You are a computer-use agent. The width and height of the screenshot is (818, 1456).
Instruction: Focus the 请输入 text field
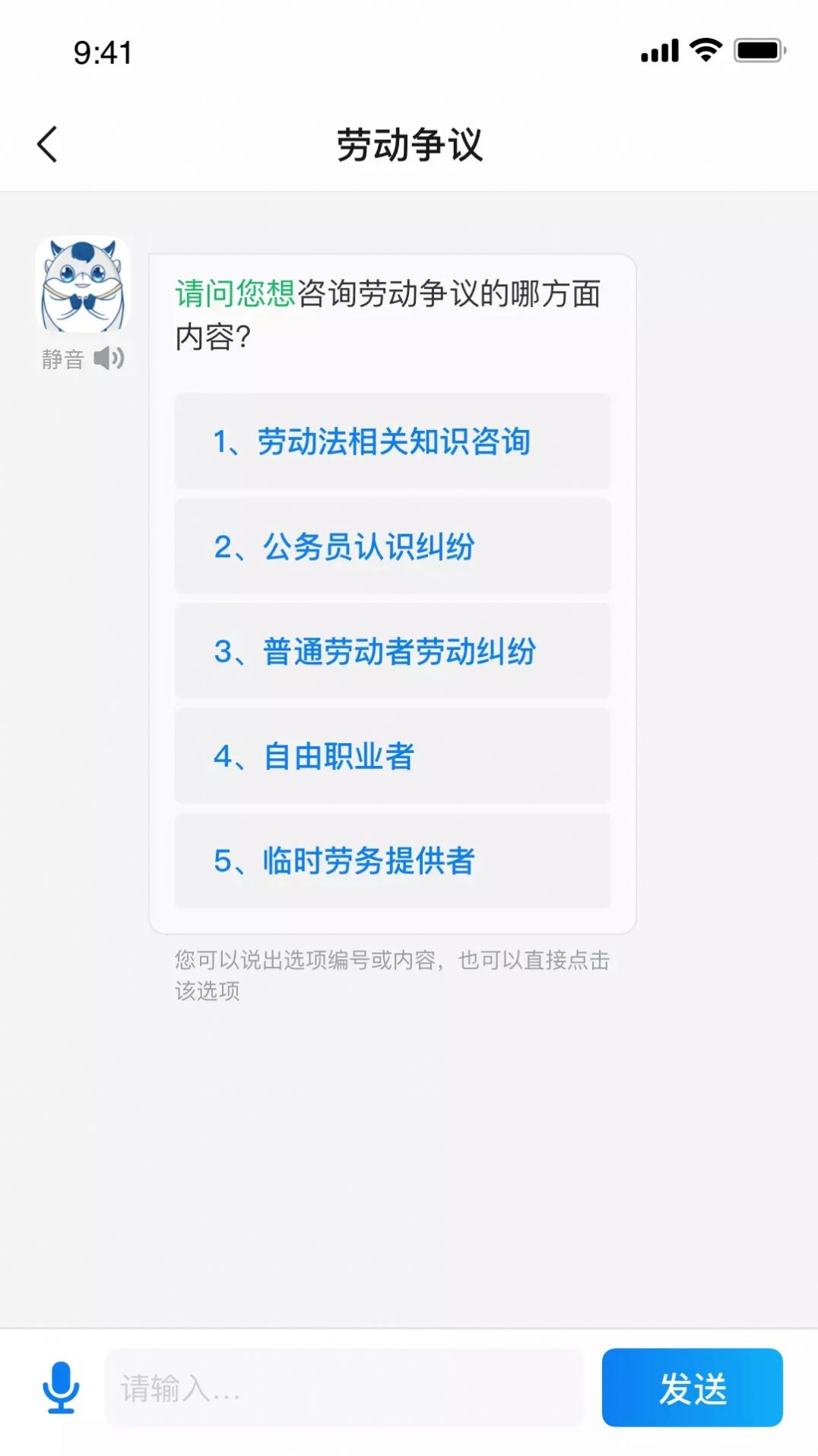click(x=344, y=1388)
